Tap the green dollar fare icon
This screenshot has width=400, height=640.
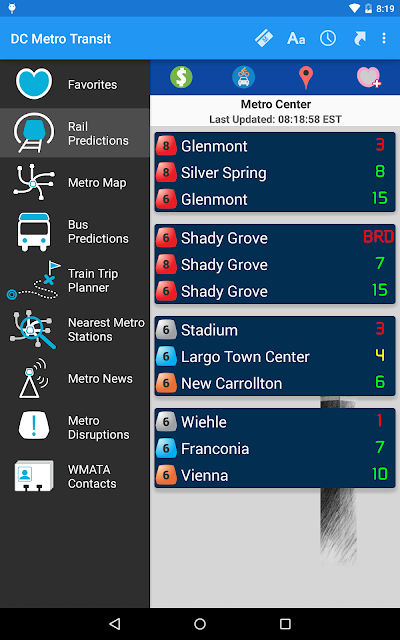[x=181, y=77]
